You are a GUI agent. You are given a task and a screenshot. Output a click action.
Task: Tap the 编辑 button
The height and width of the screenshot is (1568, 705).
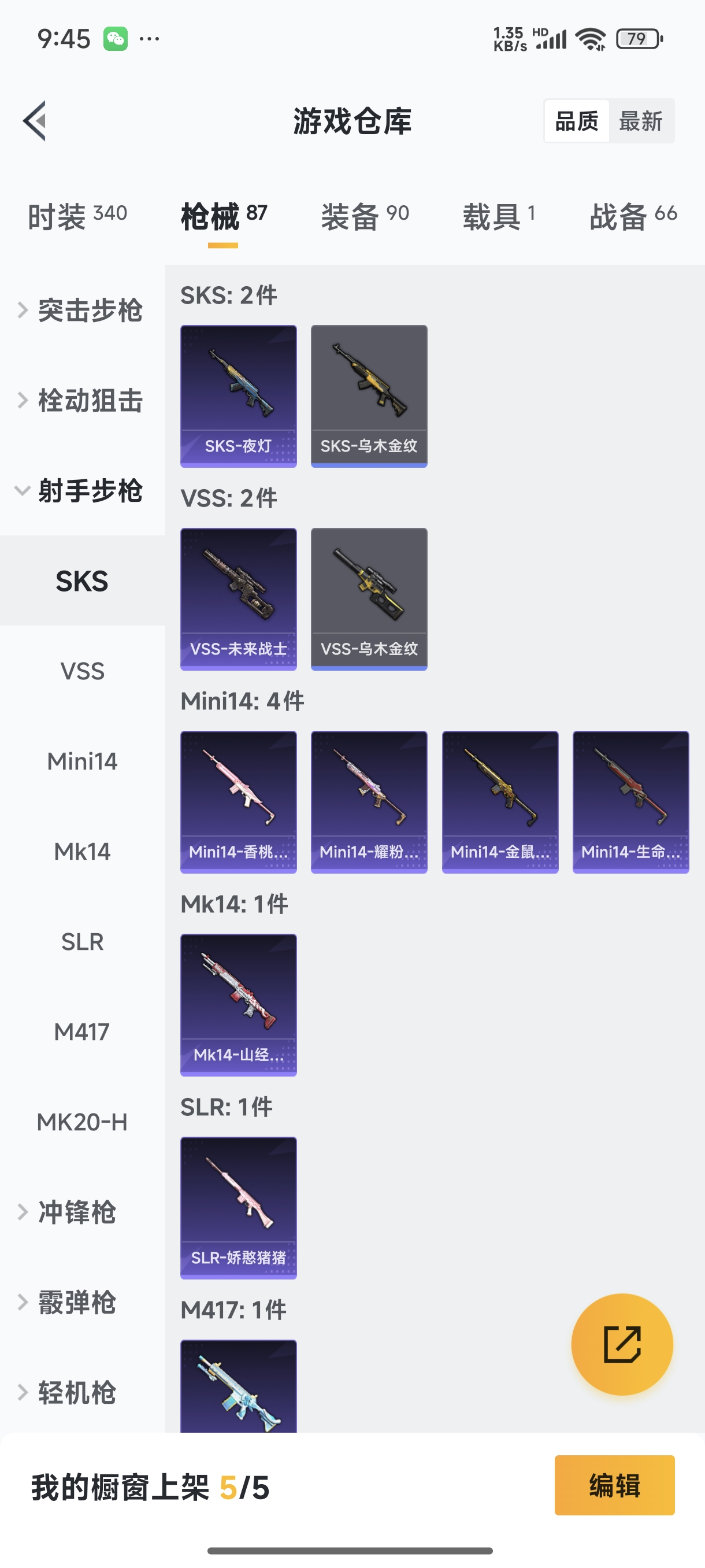coord(614,1485)
